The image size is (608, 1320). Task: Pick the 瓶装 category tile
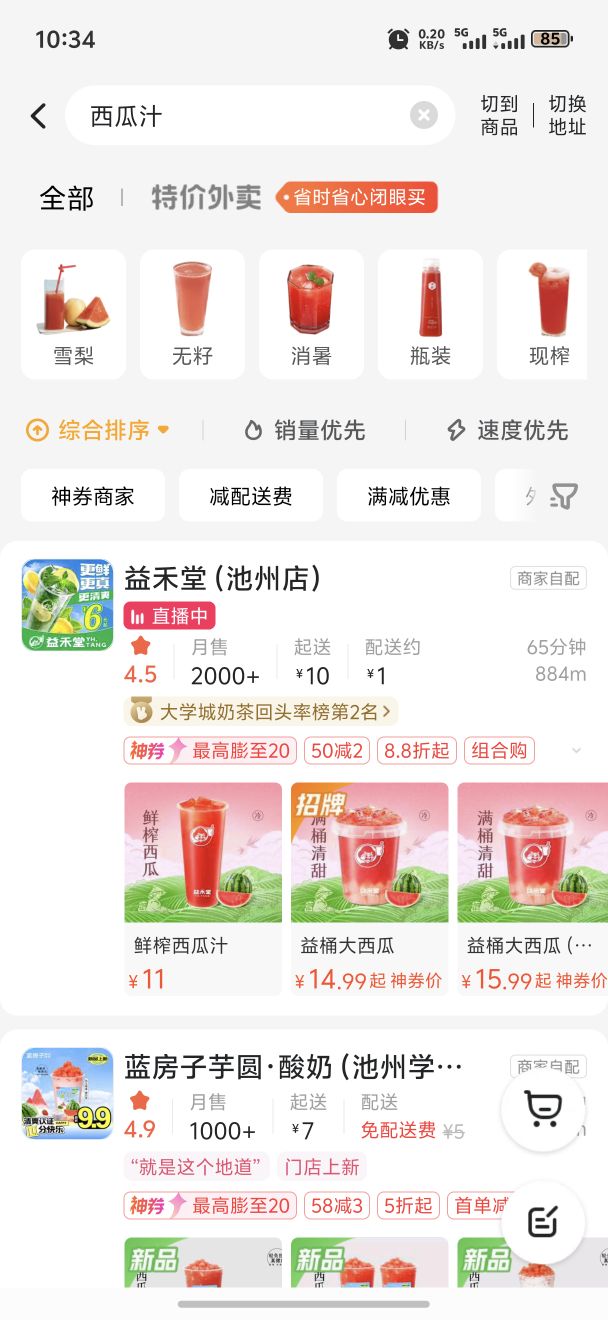coord(430,314)
